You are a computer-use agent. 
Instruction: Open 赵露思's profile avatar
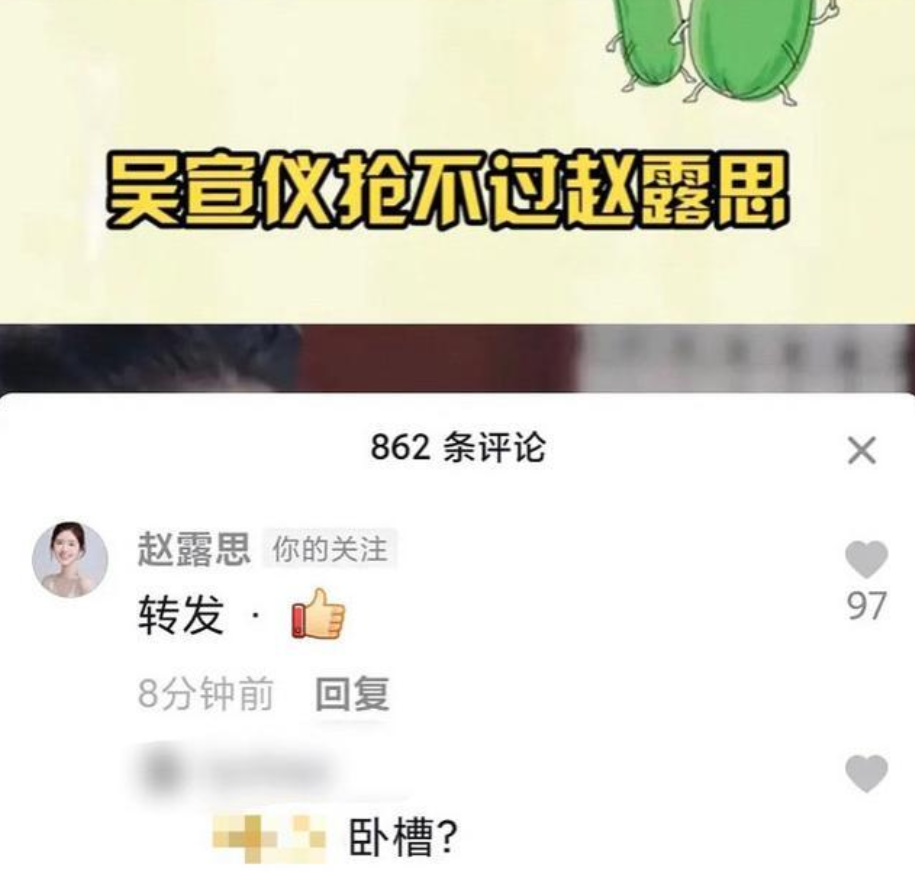click(x=70, y=559)
